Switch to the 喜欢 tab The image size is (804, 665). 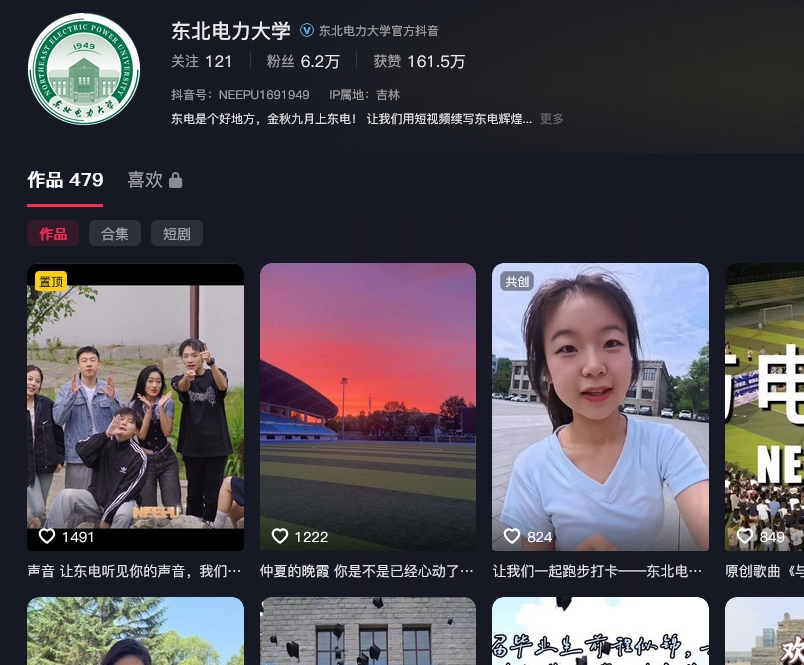click(x=154, y=180)
